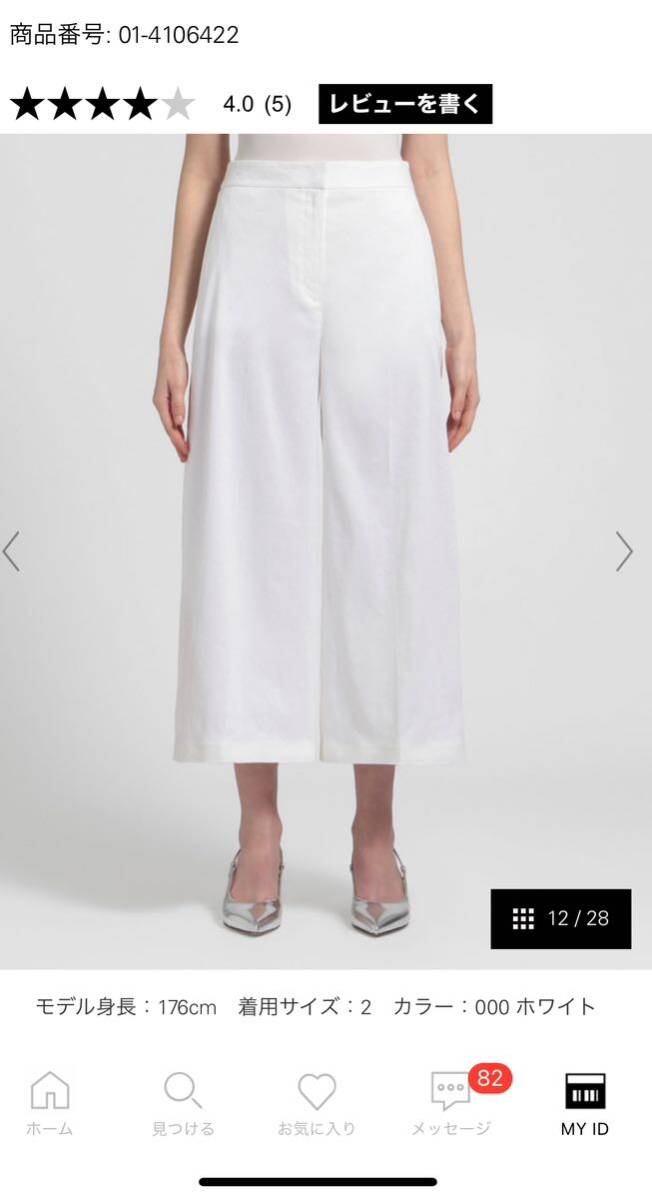Show the previous product photo
The width and height of the screenshot is (652, 1200).
pos(12,551)
